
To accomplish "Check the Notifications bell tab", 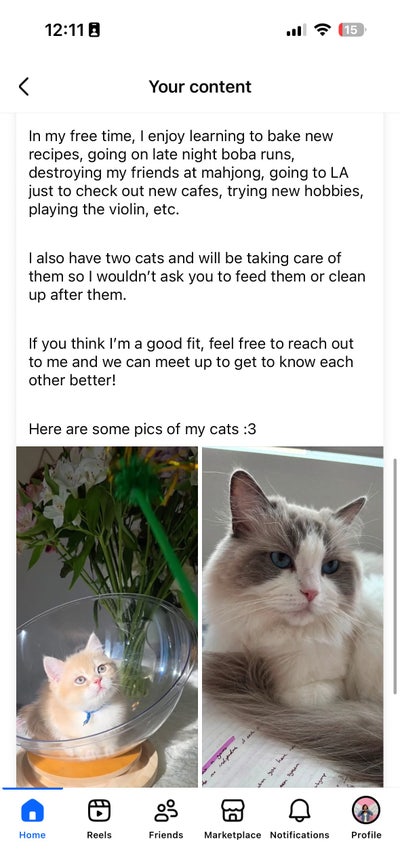I will 299,819.
